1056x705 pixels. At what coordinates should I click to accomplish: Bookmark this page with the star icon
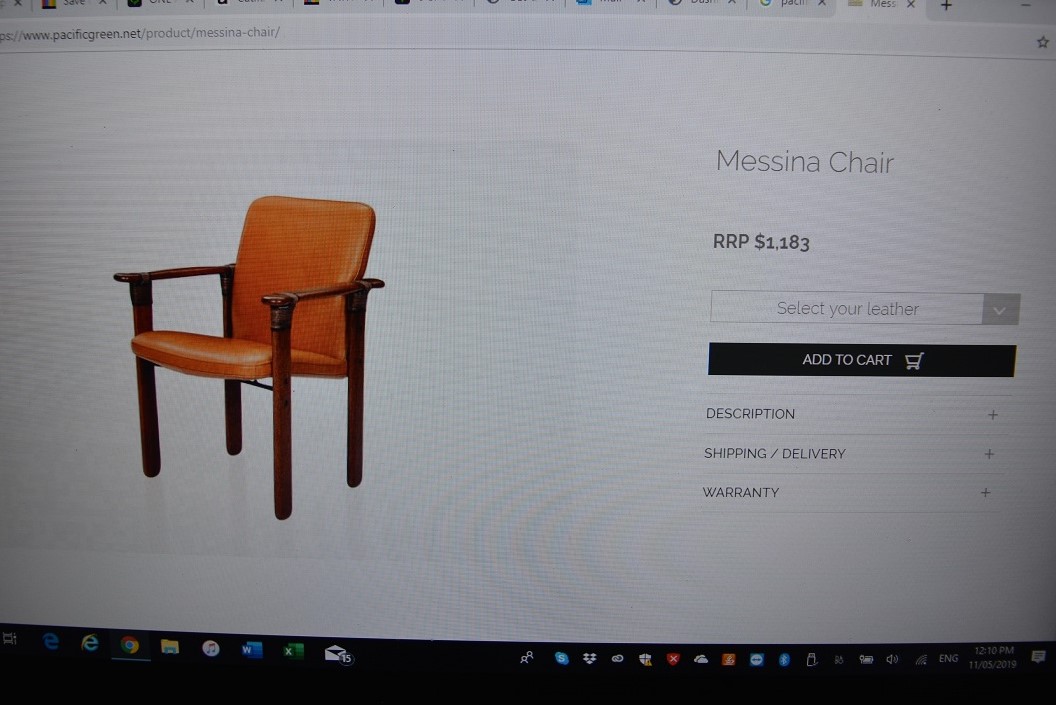coord(1042,42)
